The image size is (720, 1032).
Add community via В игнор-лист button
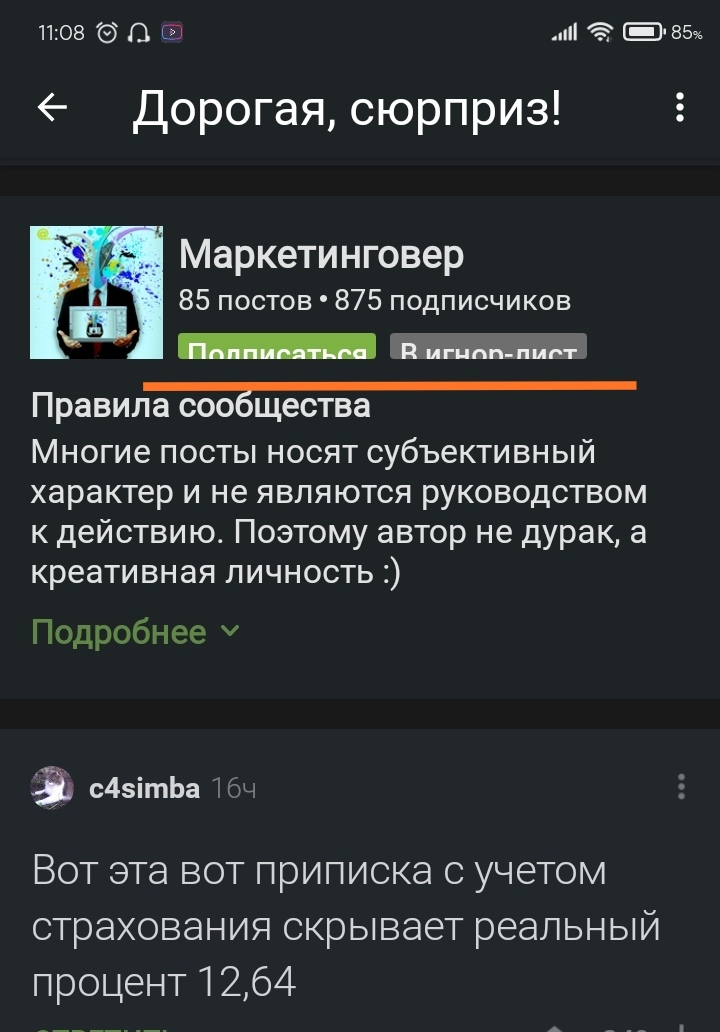coord(488,348)
